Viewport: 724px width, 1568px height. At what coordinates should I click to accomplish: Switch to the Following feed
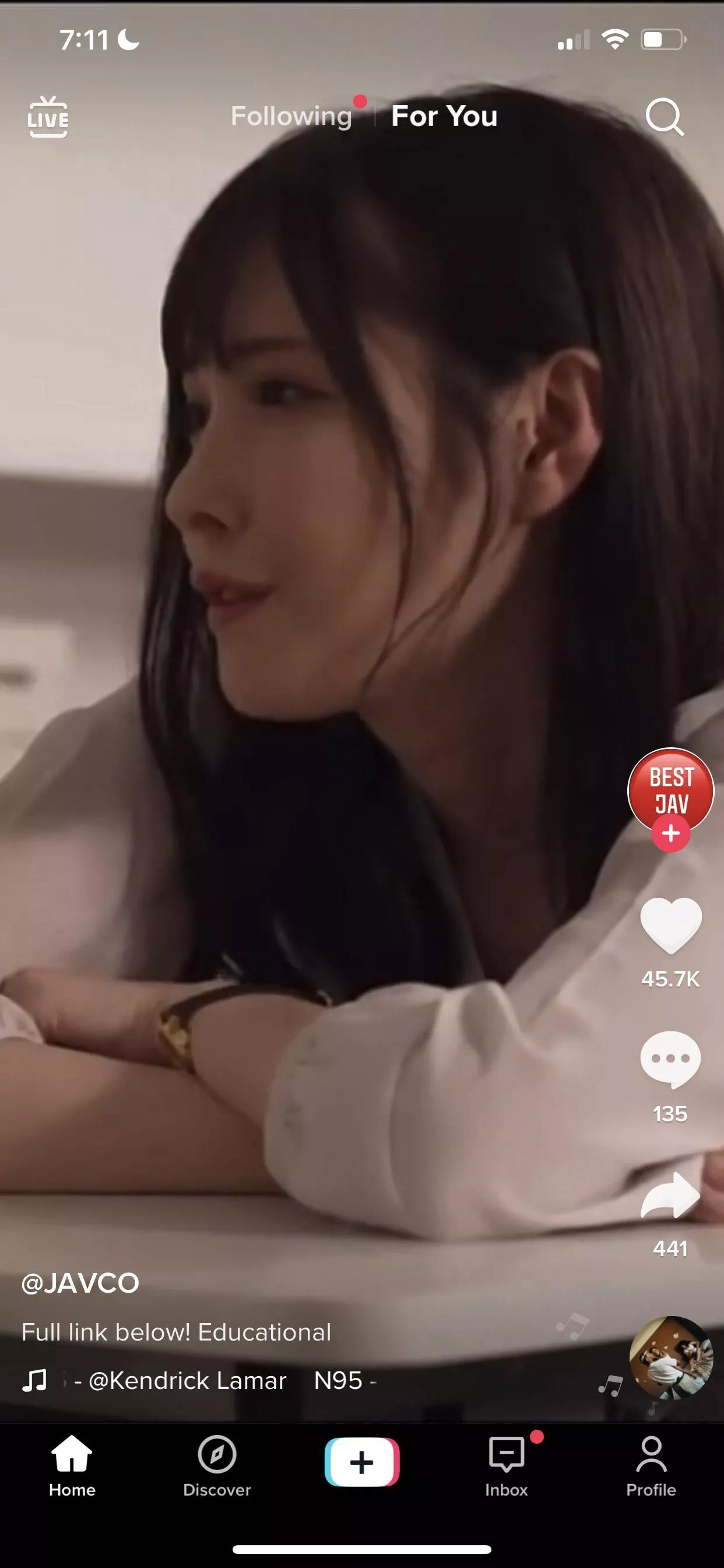coord(291,116)
